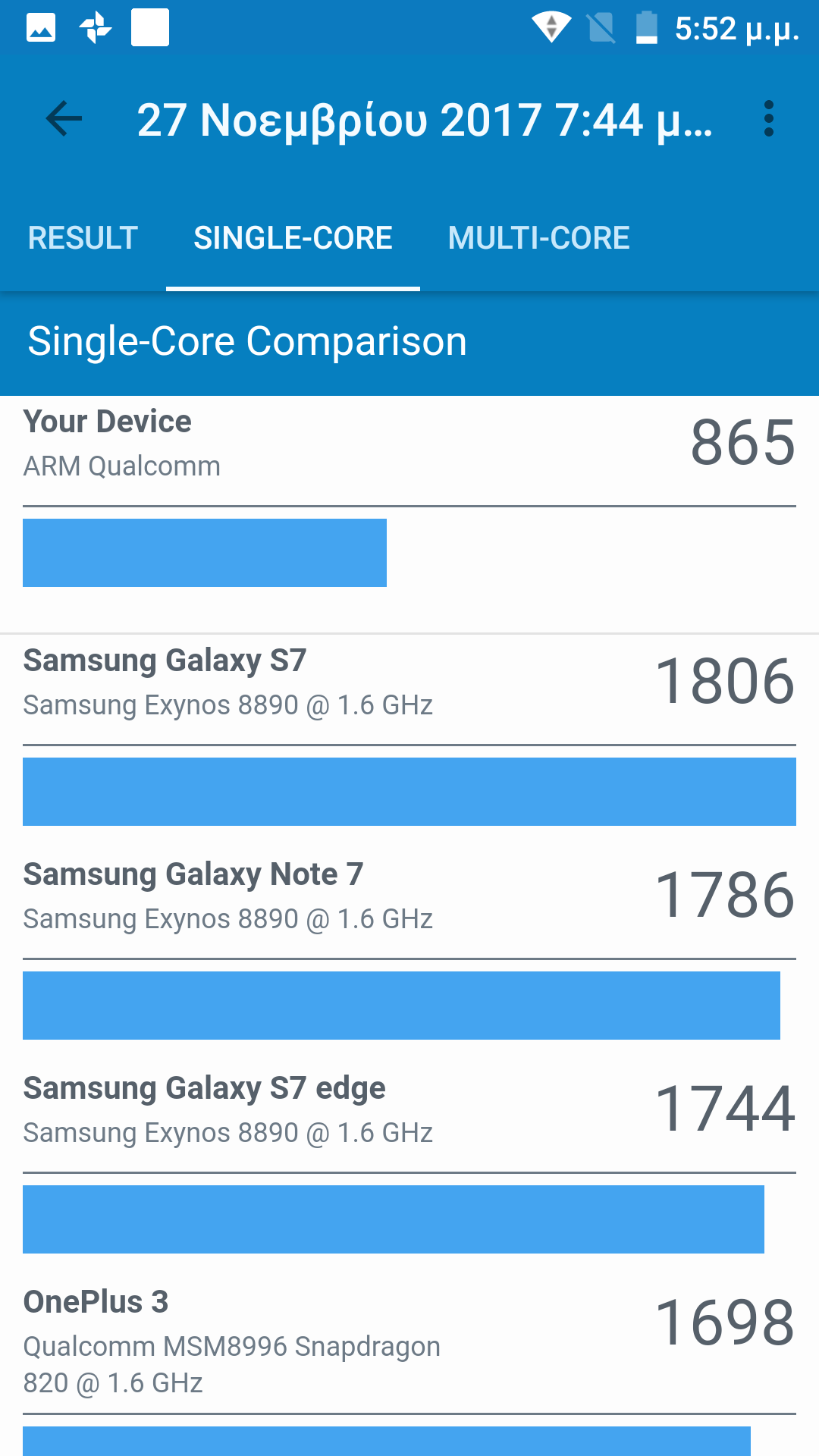The image size is (819, 1456).
Task: Select the Single-Core tab
Action: click(293, 238)
